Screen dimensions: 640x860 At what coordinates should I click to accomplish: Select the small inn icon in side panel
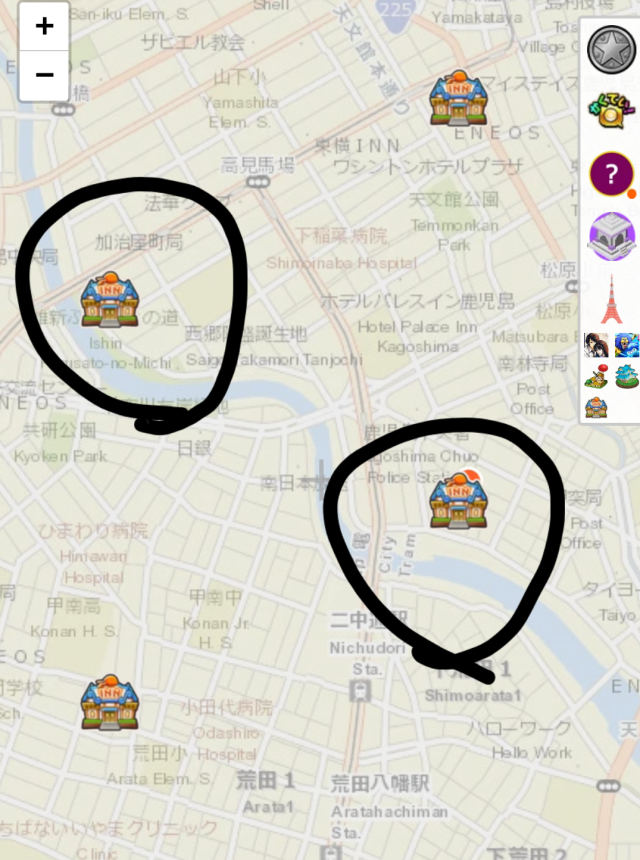(x=597, y=407)
